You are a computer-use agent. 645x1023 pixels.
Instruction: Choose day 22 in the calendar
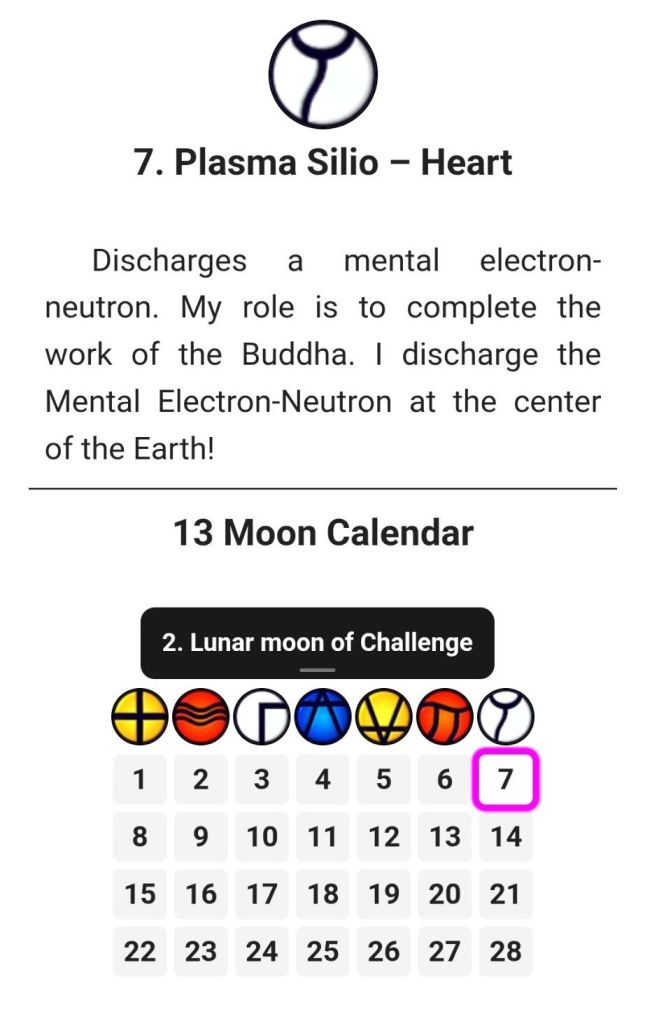(140, 951)
